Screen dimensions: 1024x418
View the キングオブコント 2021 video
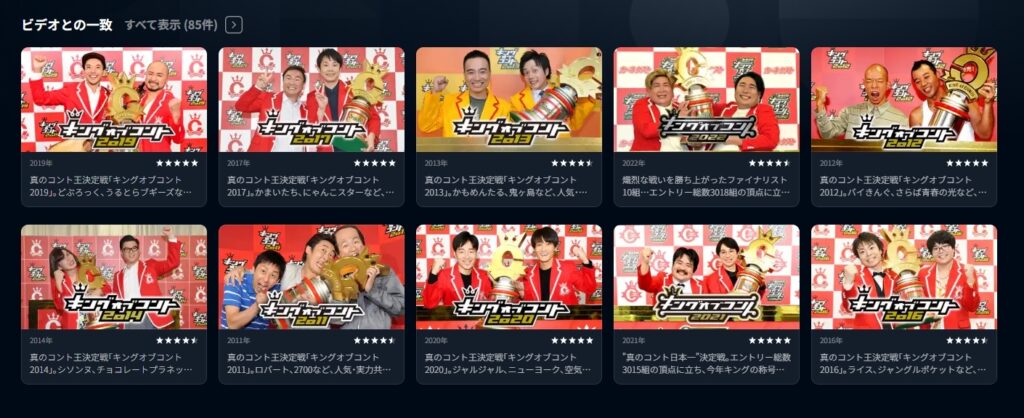click(x=706, y=277)
